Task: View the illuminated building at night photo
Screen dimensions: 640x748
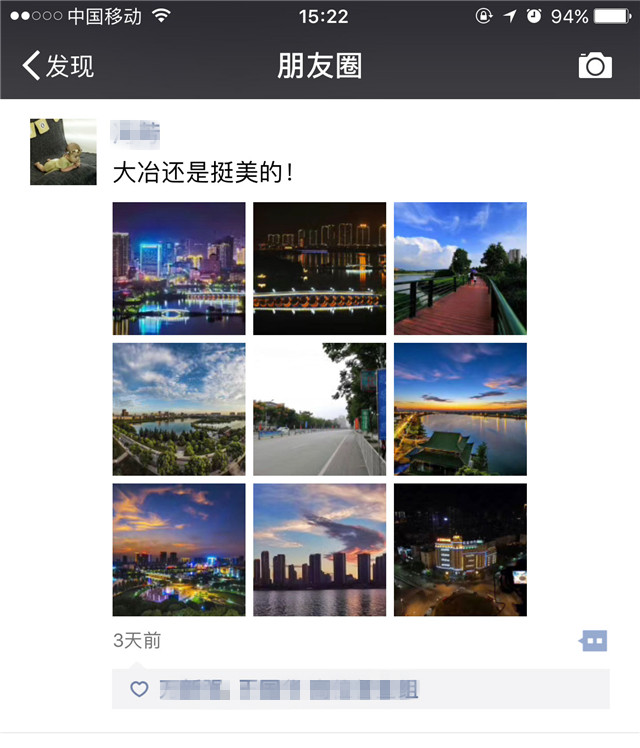Action: [460, 550]
